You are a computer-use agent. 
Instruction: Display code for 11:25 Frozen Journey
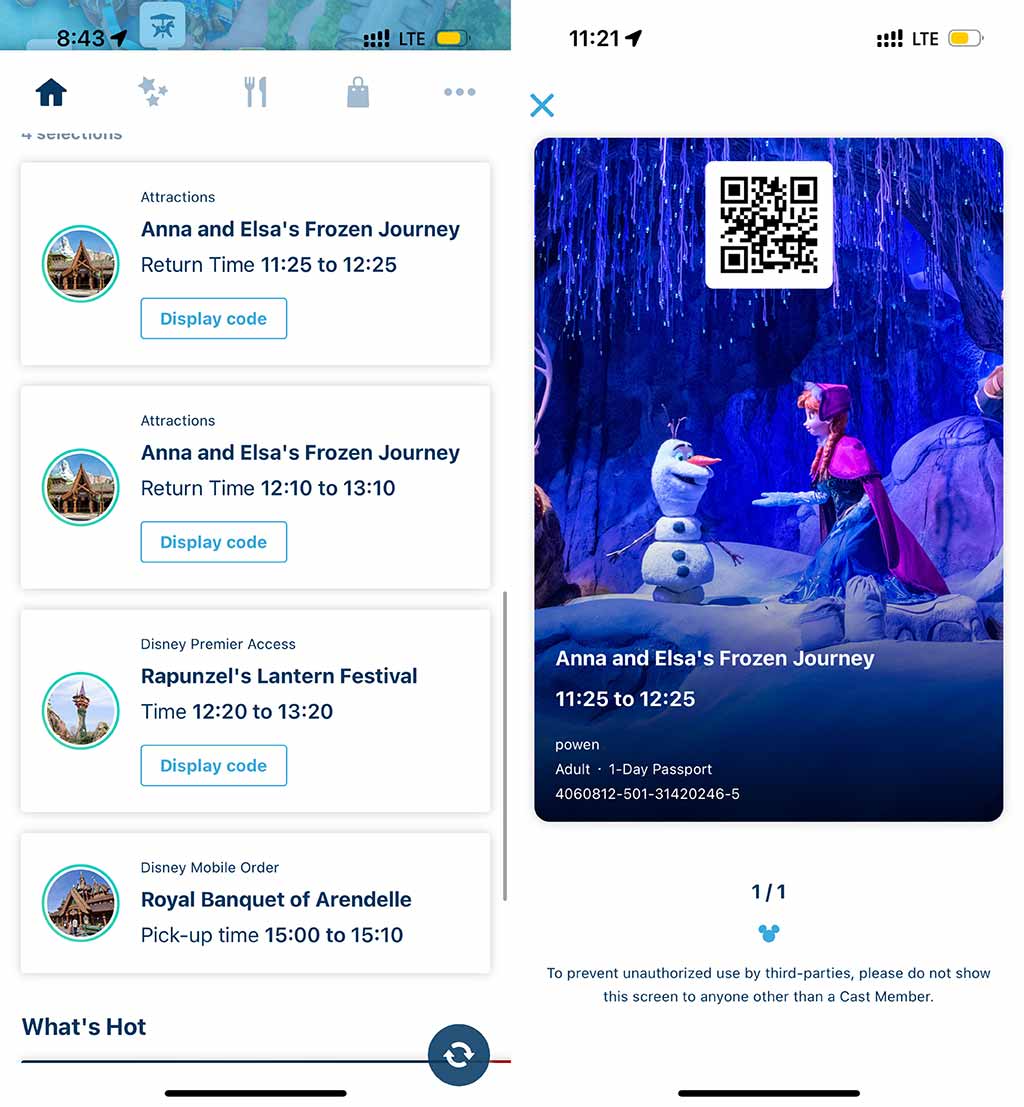213,319
